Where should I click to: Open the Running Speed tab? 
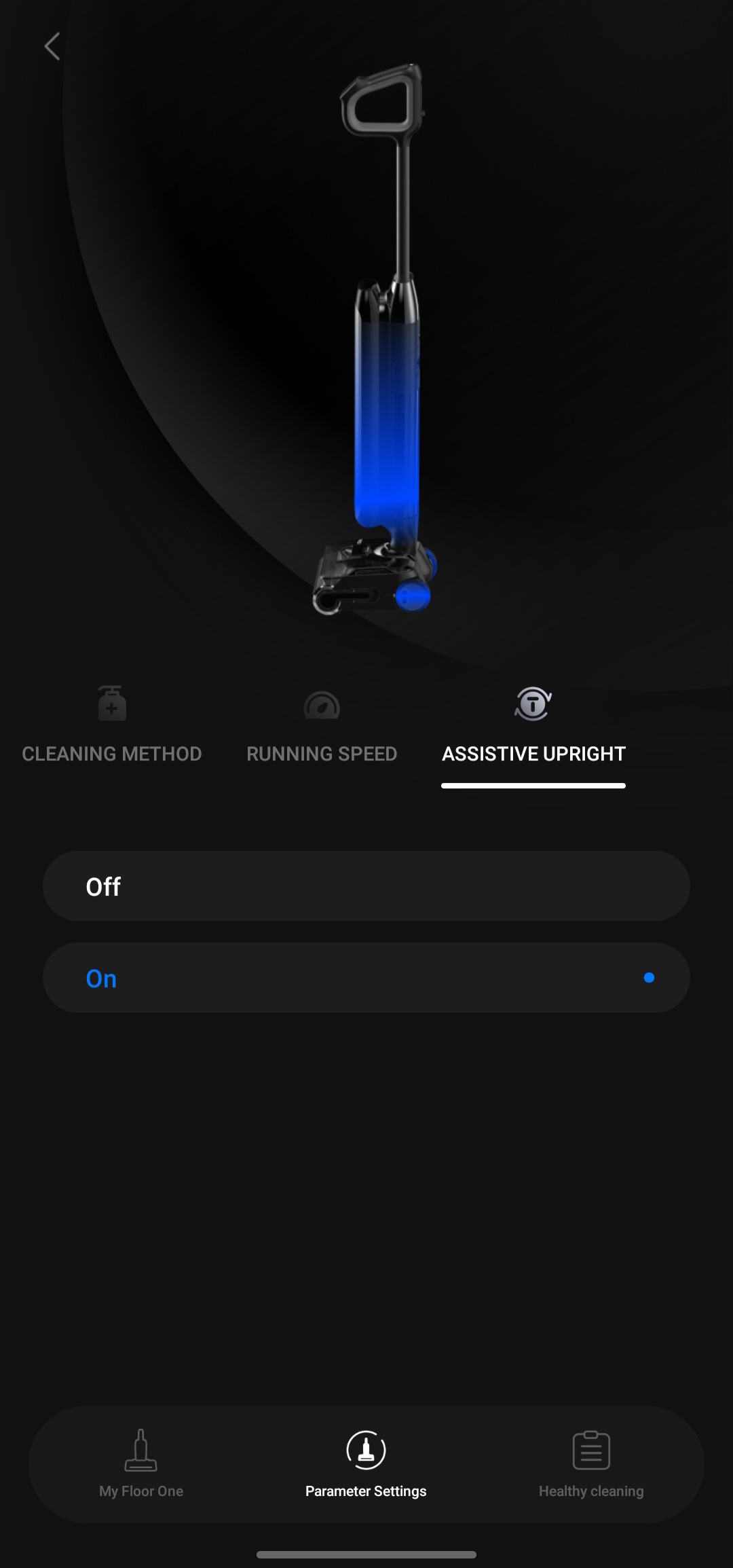[x=322, y=727]
